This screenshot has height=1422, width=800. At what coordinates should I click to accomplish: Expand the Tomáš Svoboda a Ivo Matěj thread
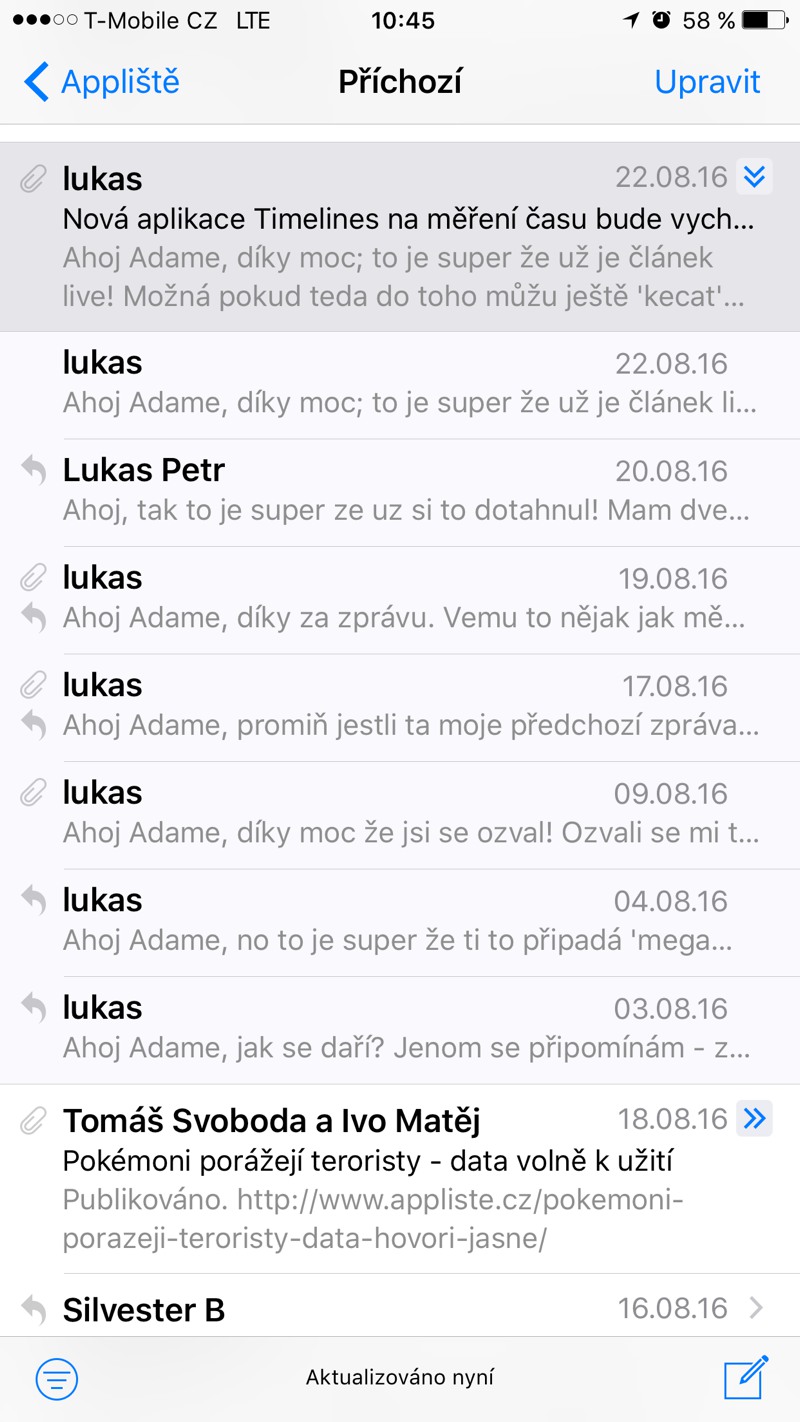tap(754, 1118)
